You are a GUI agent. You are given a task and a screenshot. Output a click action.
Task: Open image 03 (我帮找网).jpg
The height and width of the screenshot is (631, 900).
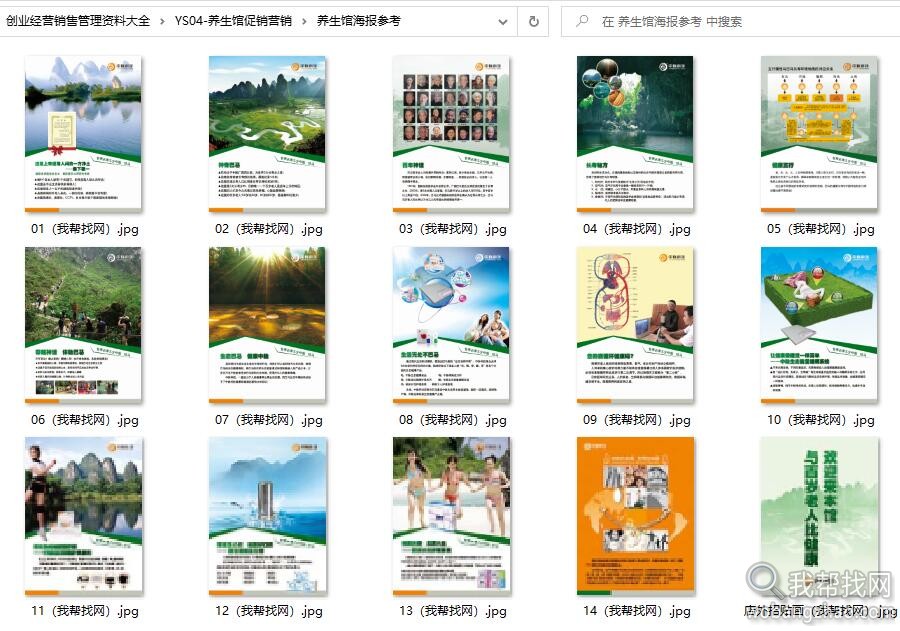pyautogui.click(x=451, y=134)
